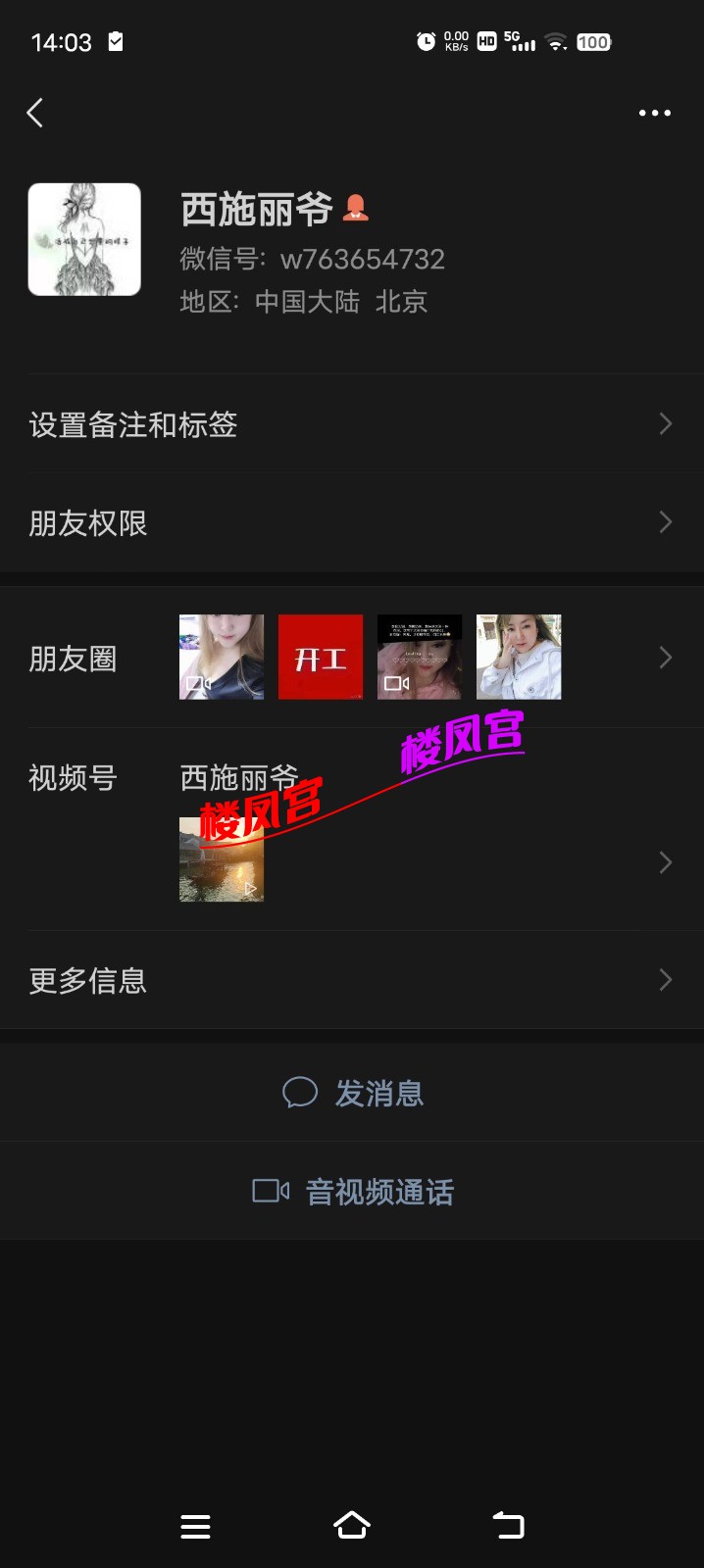Open 朋友权限 settings
This screenshot has height=1568, width=704.
click(x=352, y=523)
